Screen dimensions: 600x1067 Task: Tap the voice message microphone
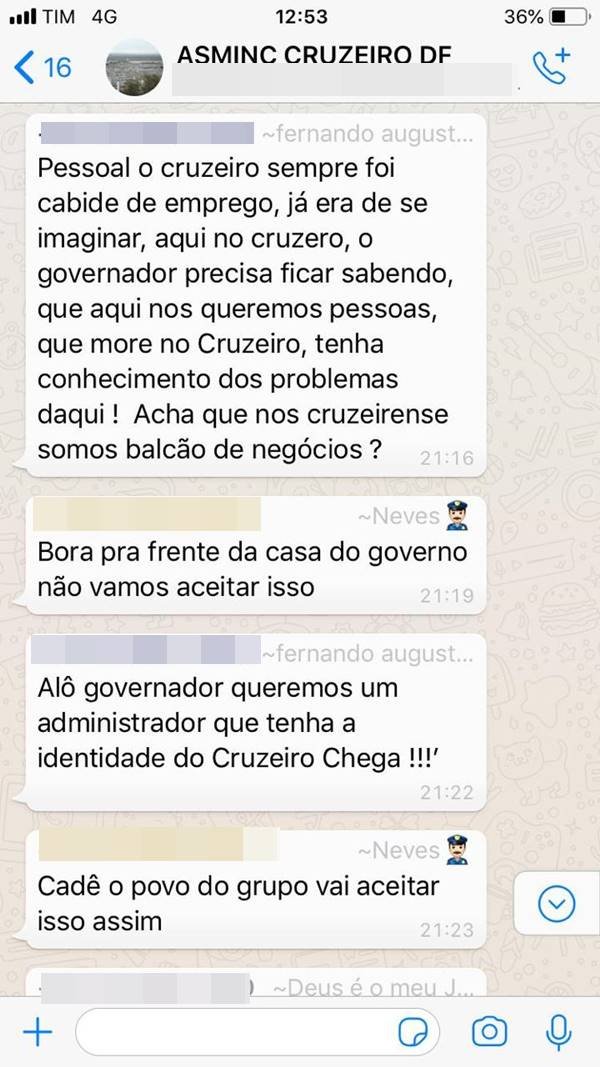[x=558, y=1032]
